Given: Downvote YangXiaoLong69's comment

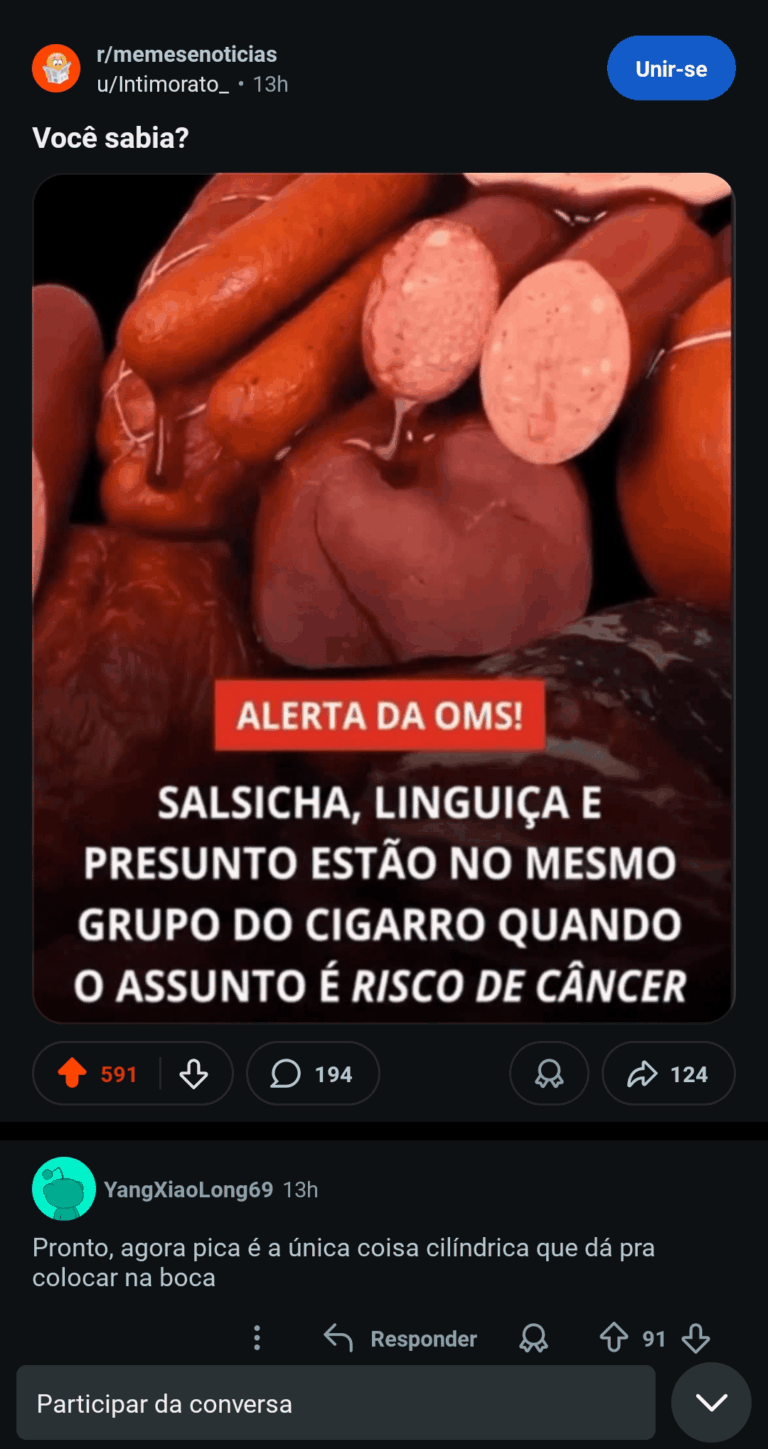Looking at the screenshot, I should 695,1338.
